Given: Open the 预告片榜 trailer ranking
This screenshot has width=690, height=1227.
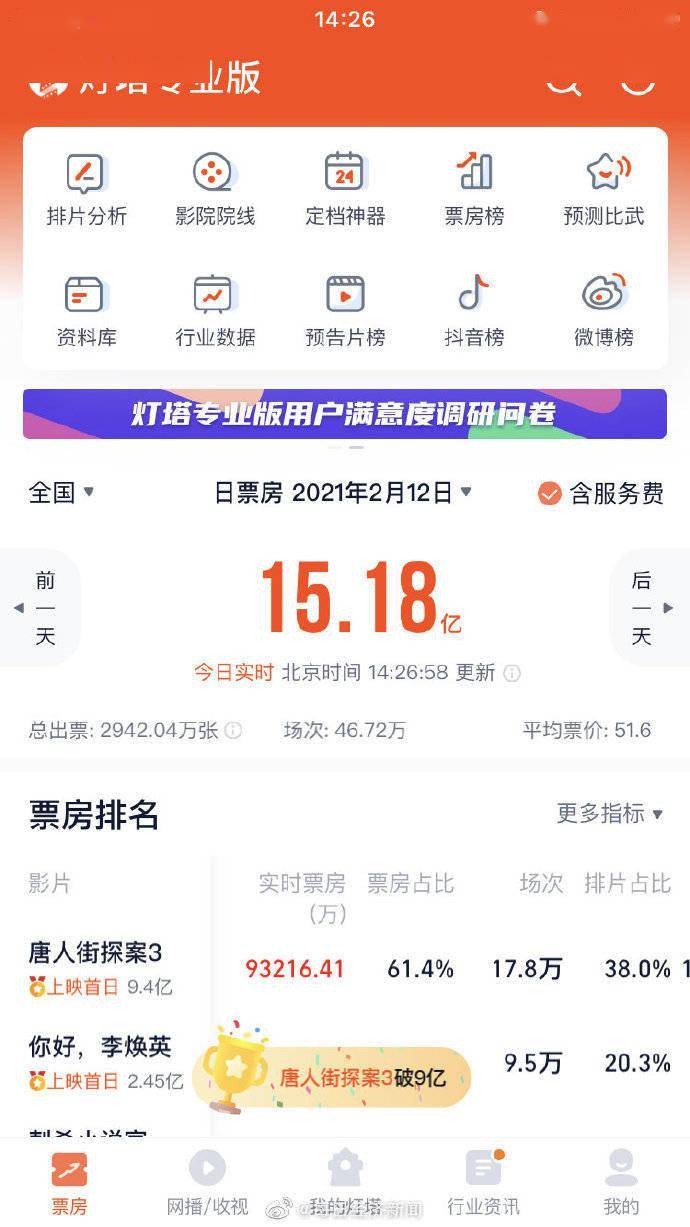Looking at the screenshot, I should point(345,311).
